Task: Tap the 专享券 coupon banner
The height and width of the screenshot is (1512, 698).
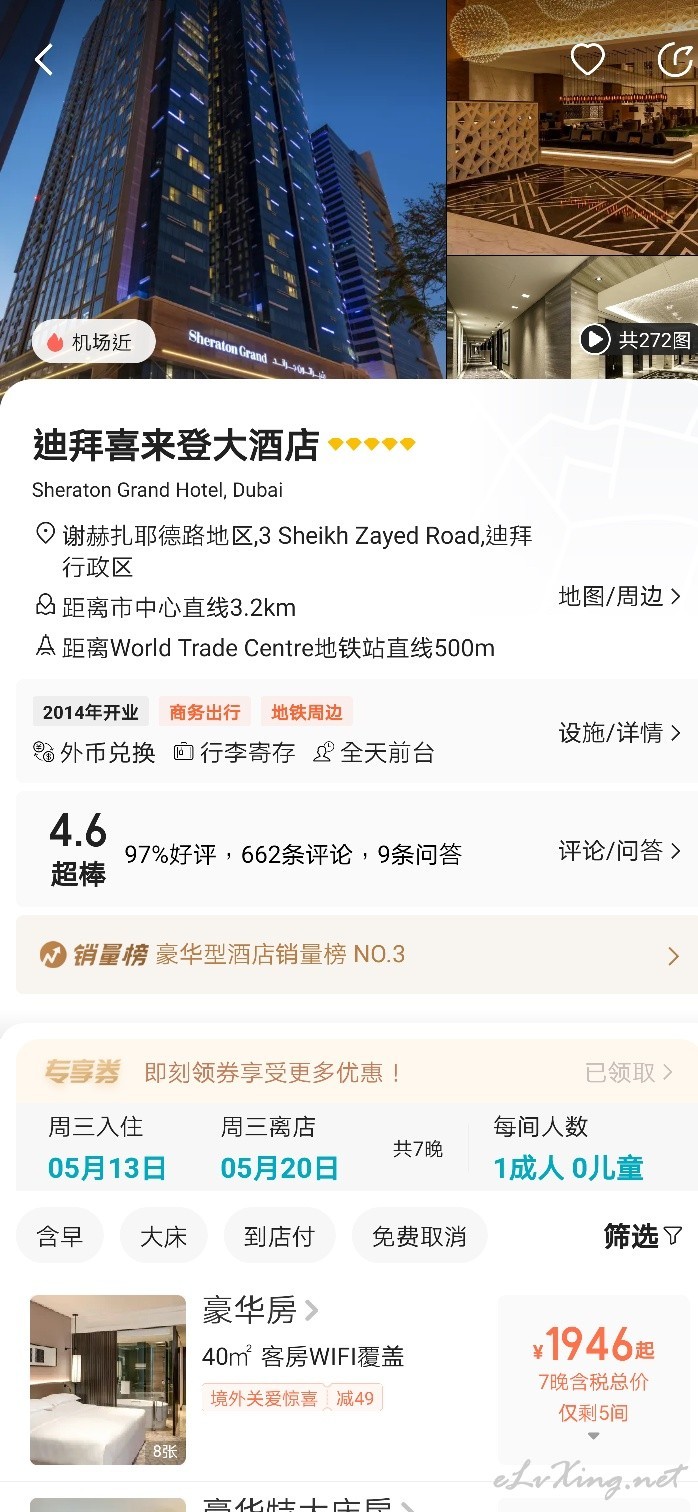Action: pyautogui.click(x=357, y=1073)
